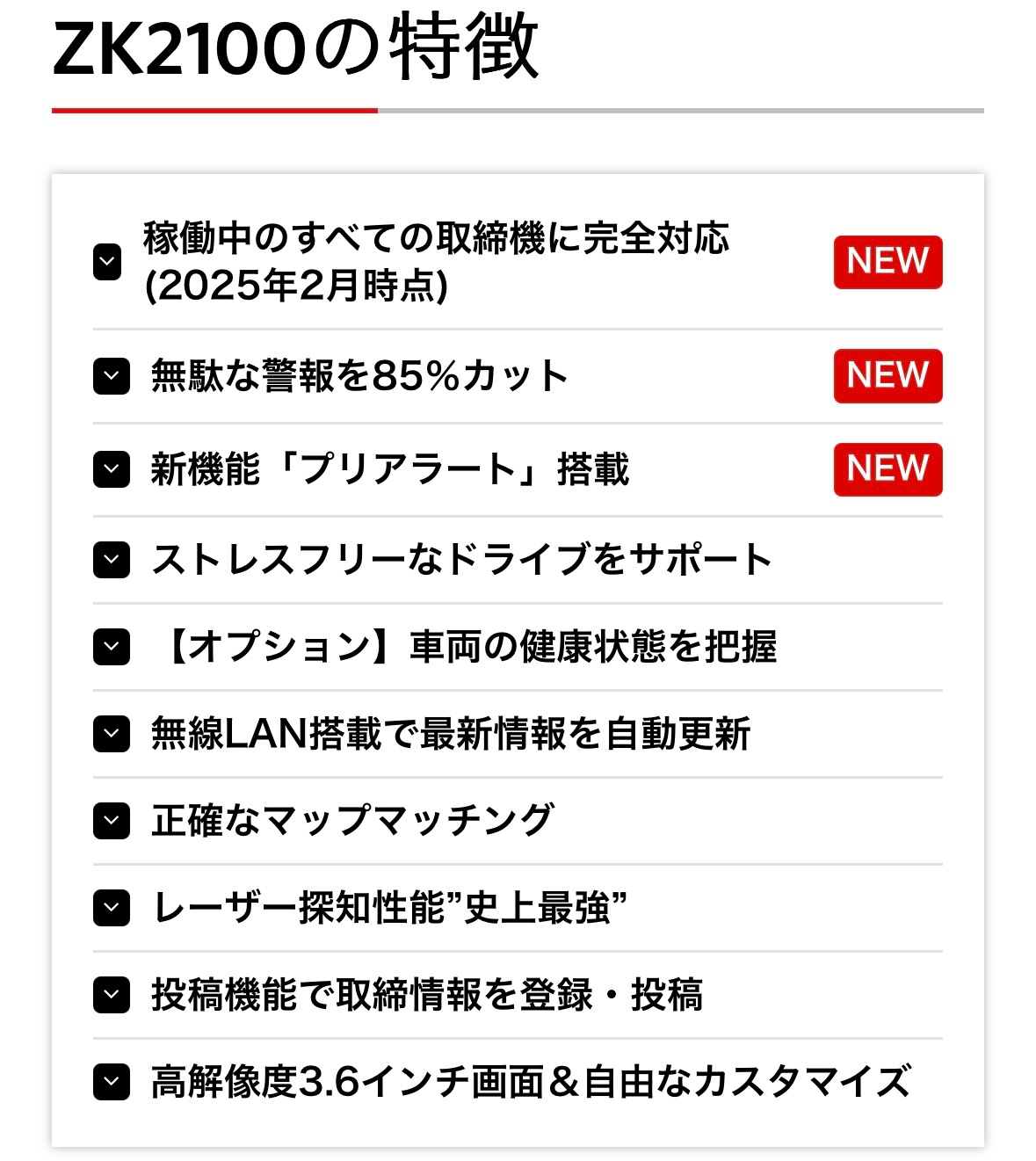Expand ストレスフリーなドライブをサポート
The height and width of the screenshot is (1161, 1036).
518,560
